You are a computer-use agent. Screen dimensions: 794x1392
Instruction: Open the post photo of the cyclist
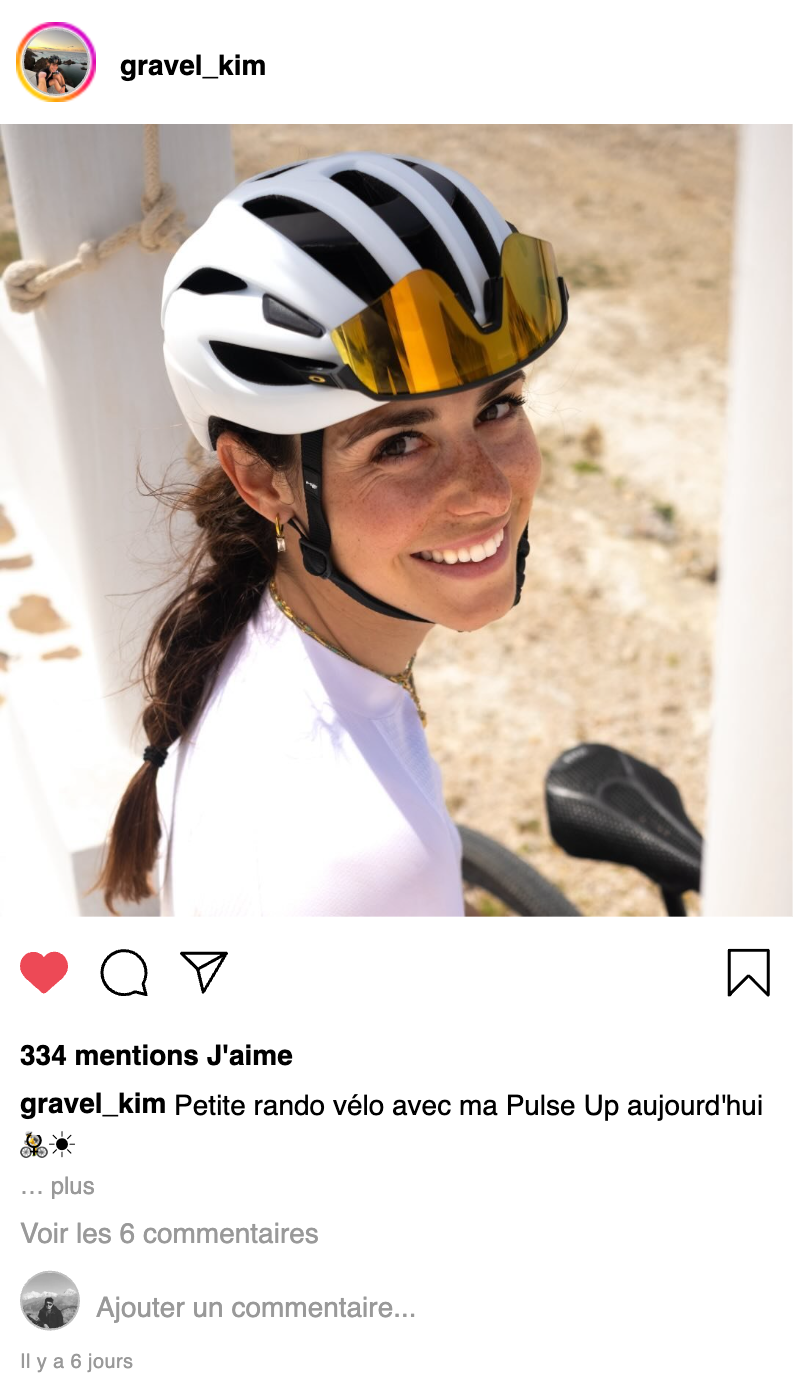(x=397, y=520)
